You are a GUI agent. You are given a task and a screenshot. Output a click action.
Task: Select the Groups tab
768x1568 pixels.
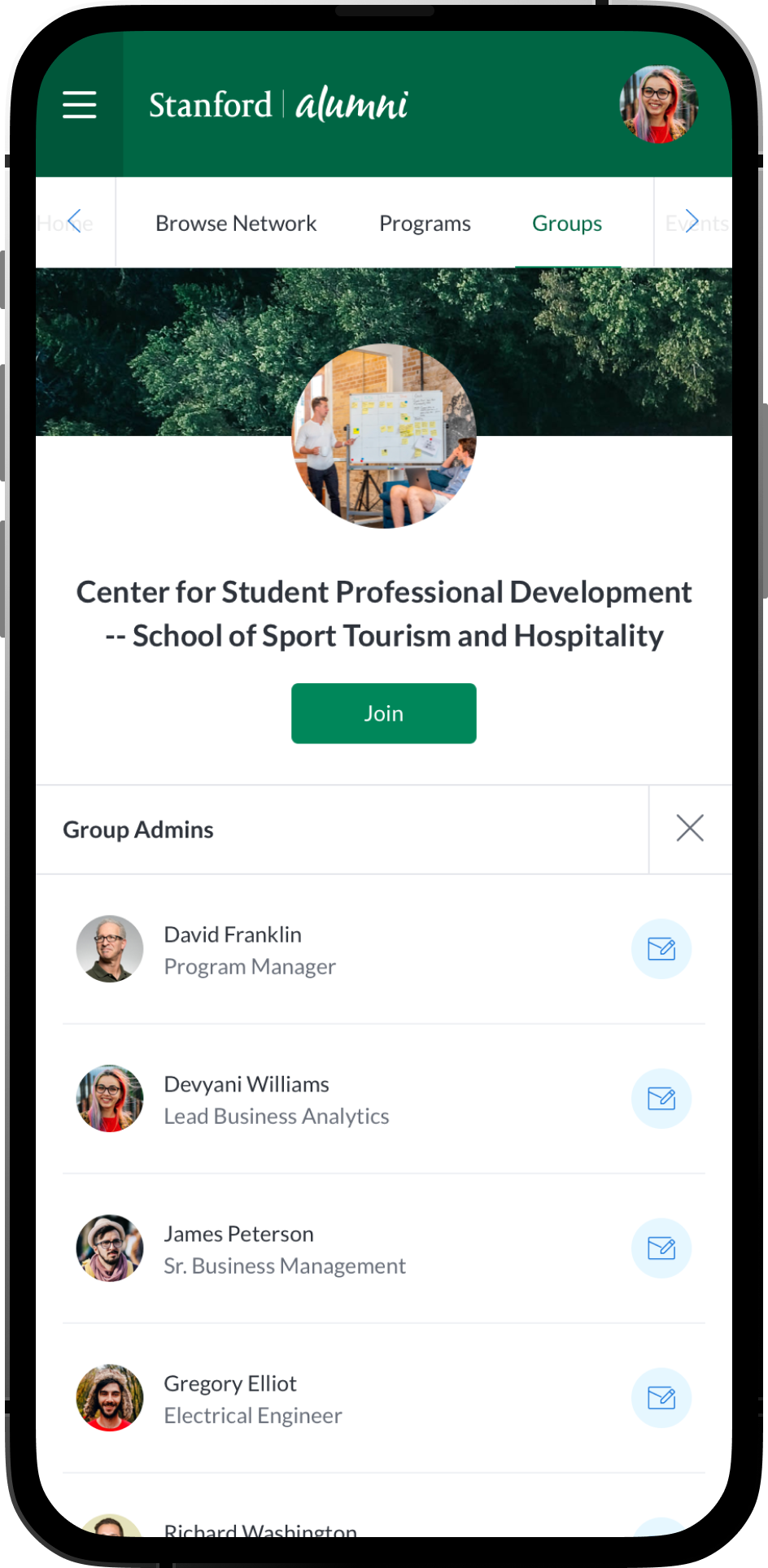(x=567, y=224)
